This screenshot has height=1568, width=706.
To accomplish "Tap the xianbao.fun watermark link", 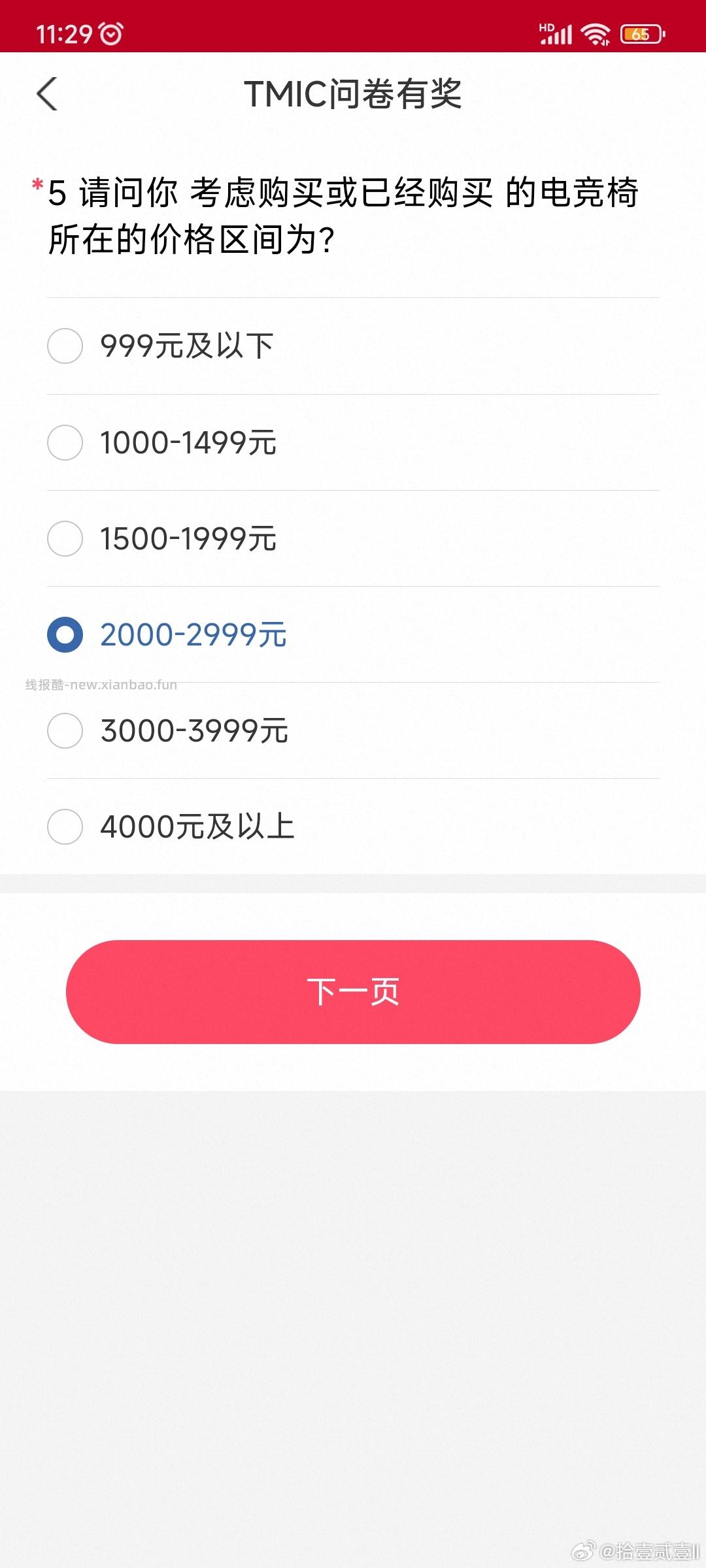I will pos(101,685).
